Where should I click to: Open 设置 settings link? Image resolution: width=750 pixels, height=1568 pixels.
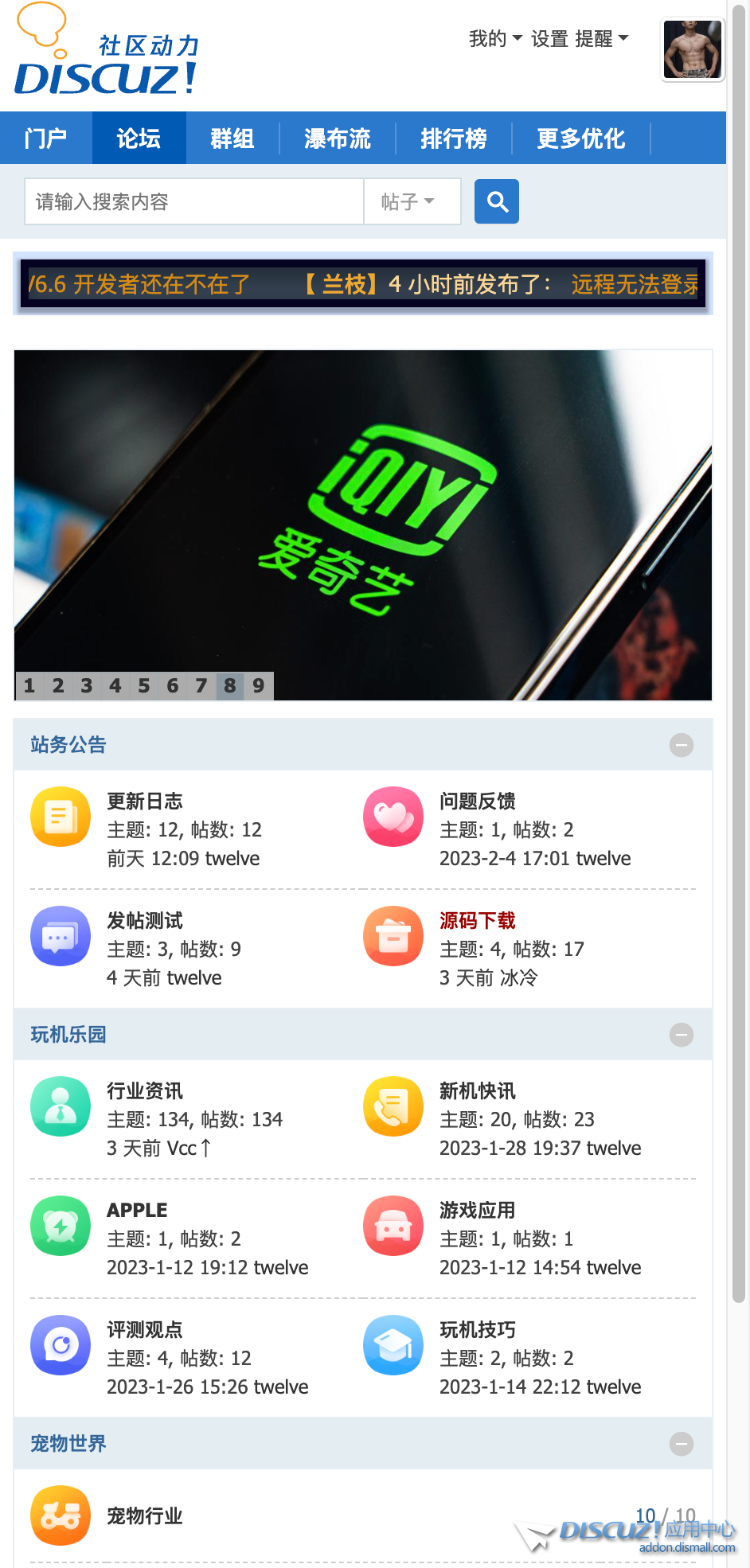[x=549, y=39]
